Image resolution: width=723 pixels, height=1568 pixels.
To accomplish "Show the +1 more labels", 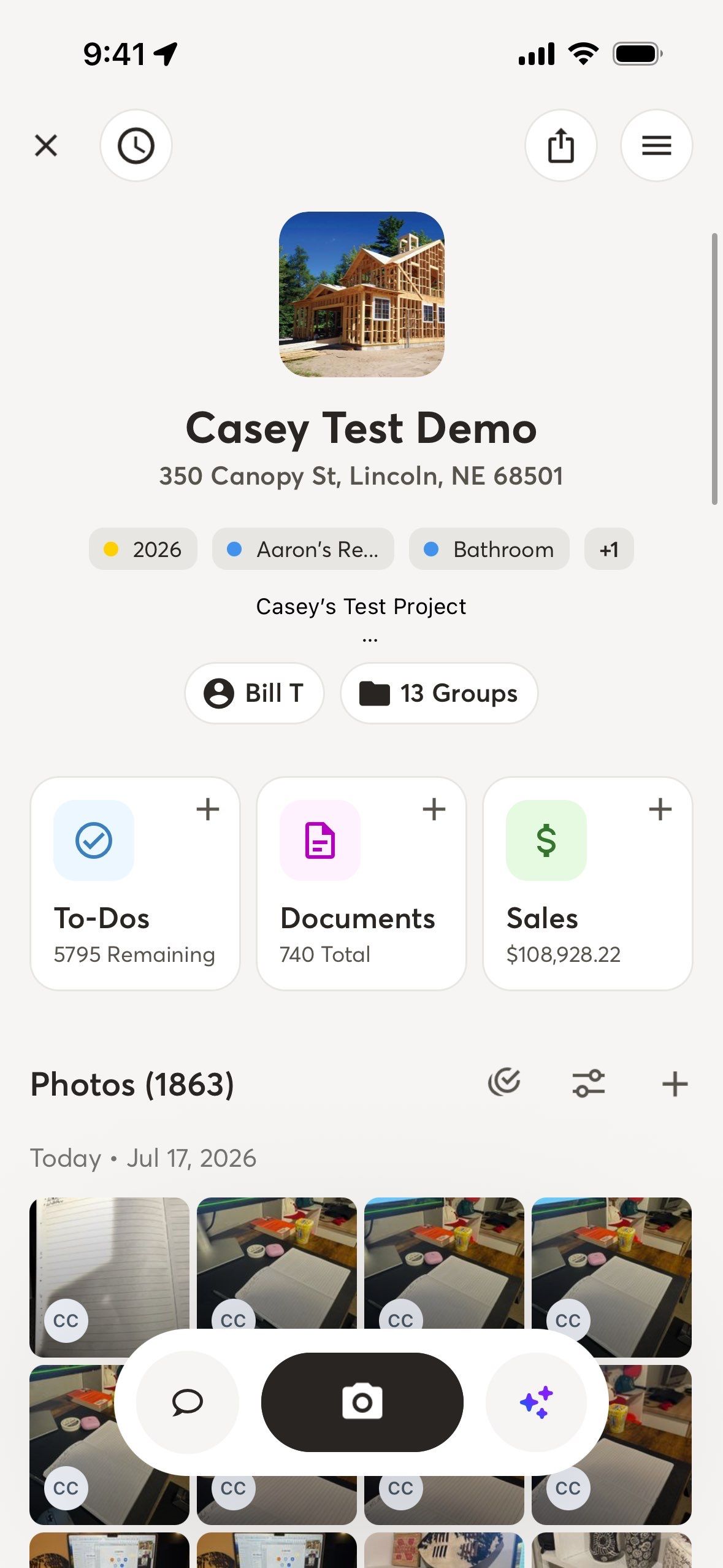I will pos(609,549).
